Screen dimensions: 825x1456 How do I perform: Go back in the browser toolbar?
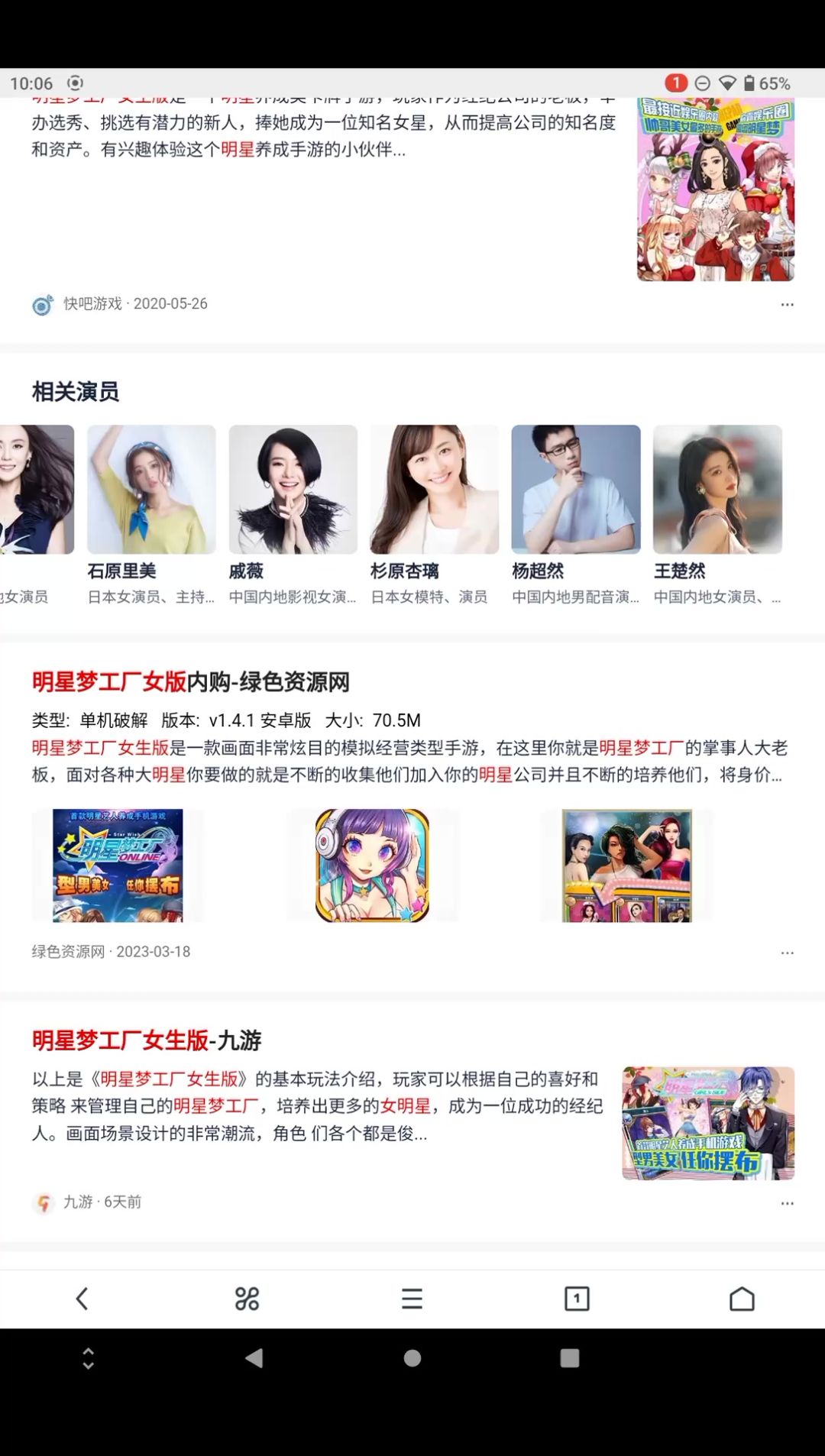pos(82,1299)
